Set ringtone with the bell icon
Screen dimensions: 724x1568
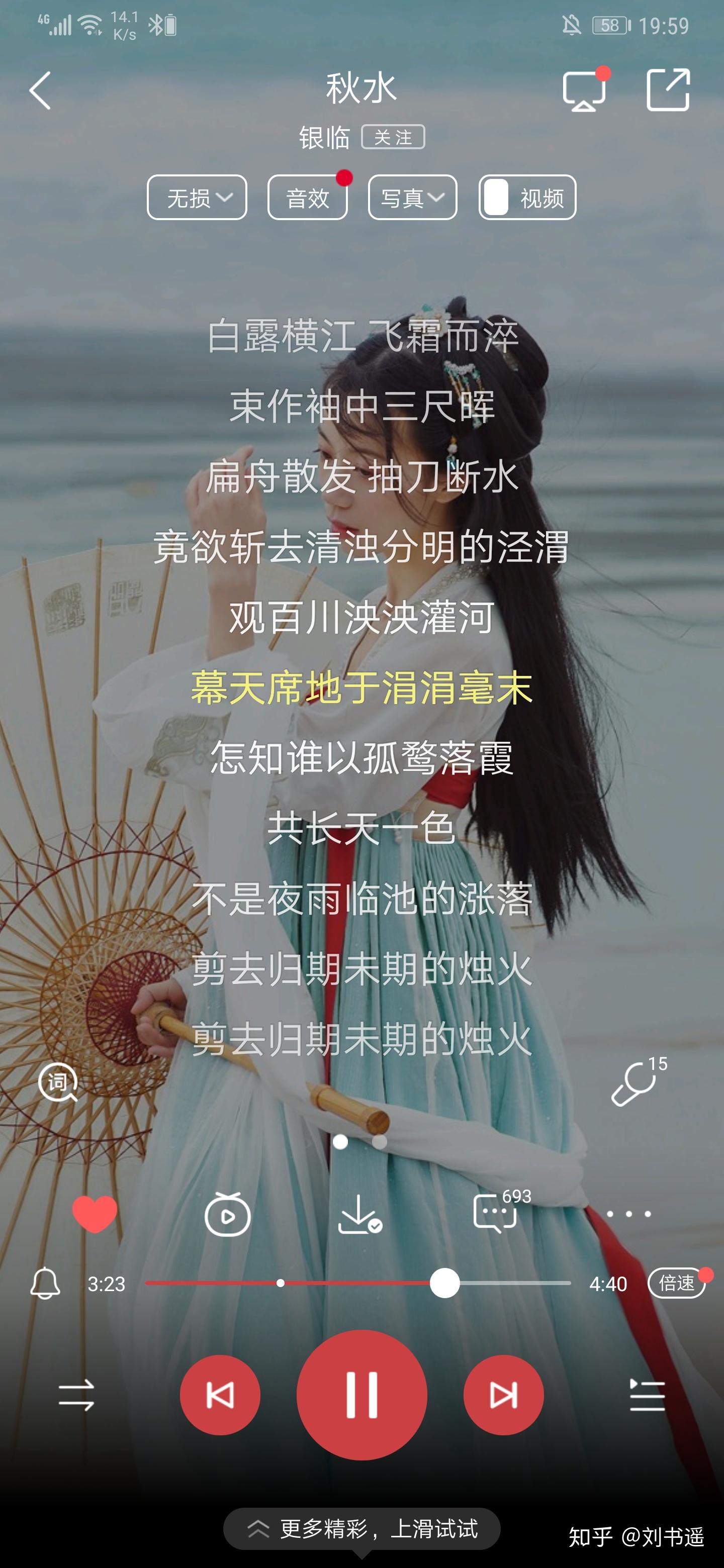pyautogui.click(x=45, y=1283)
